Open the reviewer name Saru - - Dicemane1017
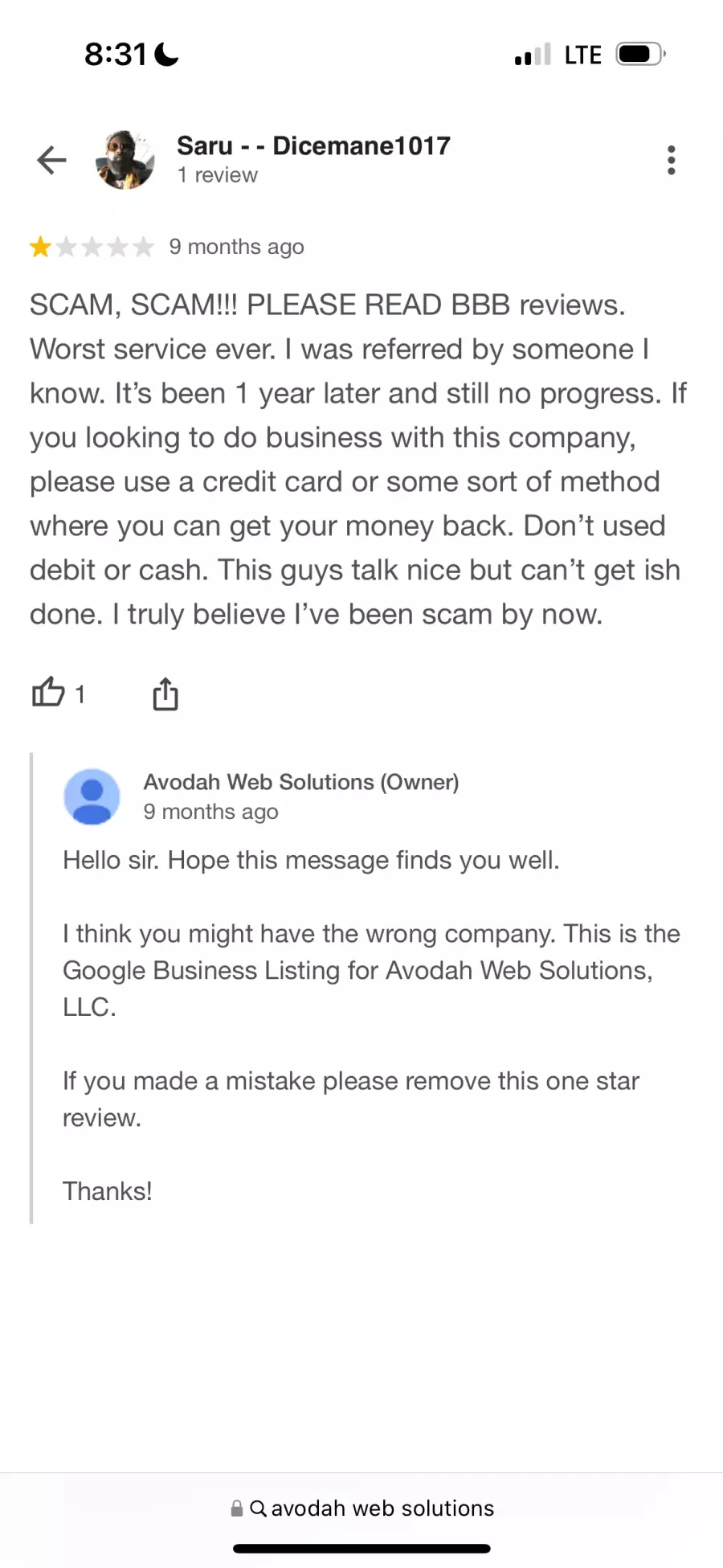 pos(313,145)
